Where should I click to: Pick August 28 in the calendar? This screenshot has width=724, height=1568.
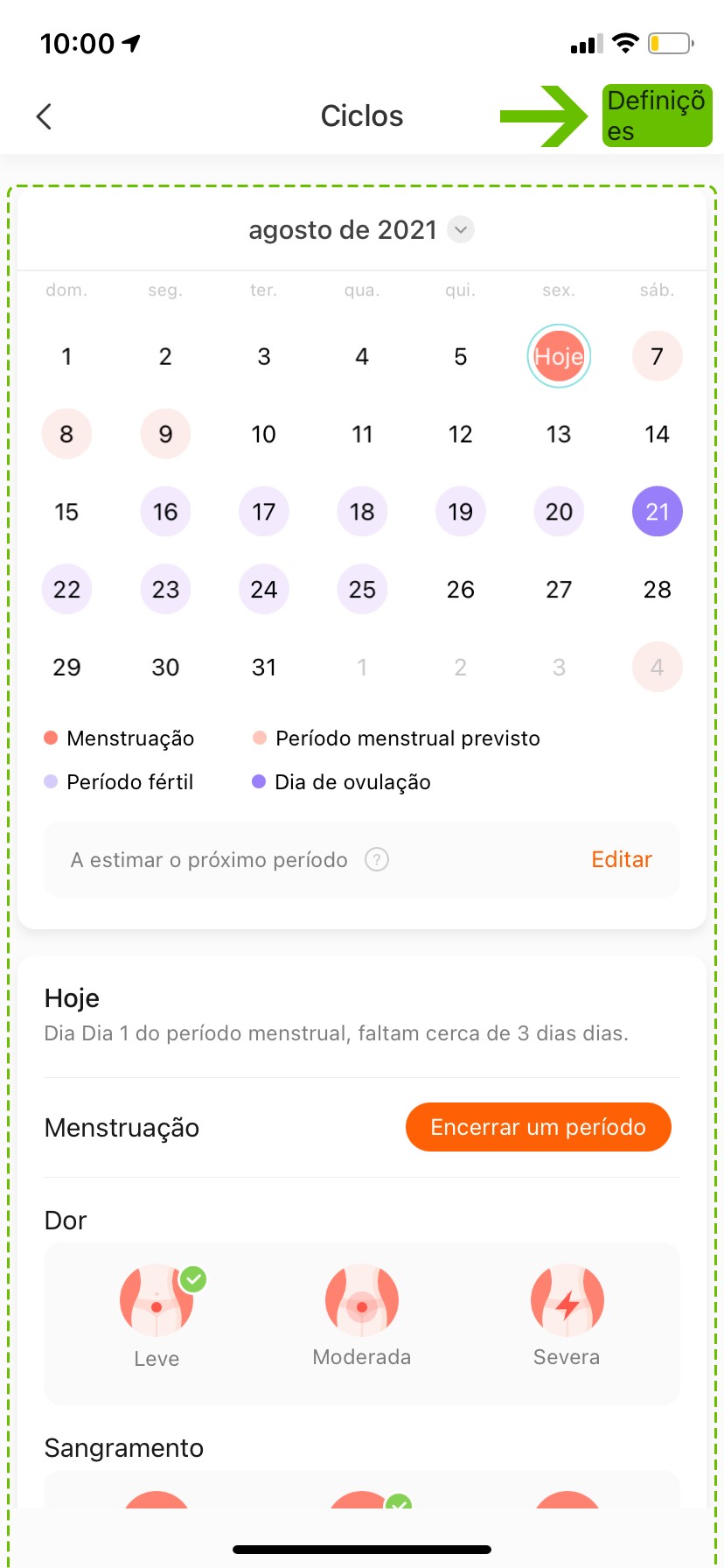coord(657,590)
